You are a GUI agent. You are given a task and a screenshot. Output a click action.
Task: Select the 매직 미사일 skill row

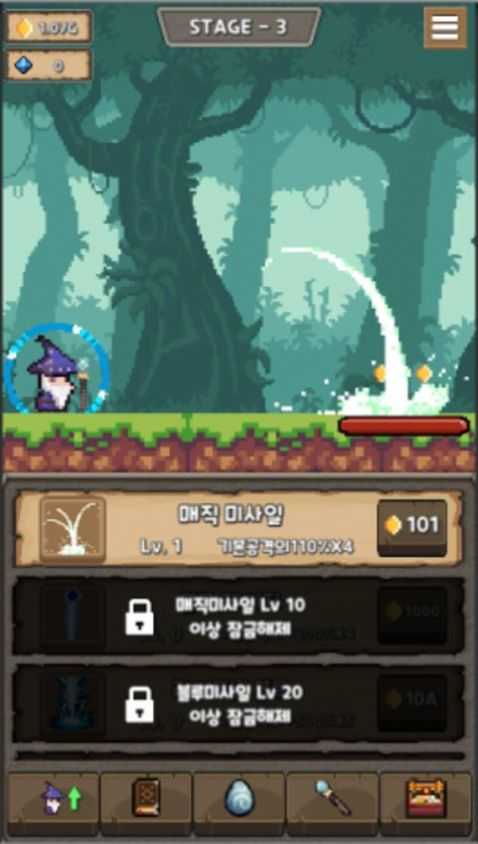click(238, 529)
